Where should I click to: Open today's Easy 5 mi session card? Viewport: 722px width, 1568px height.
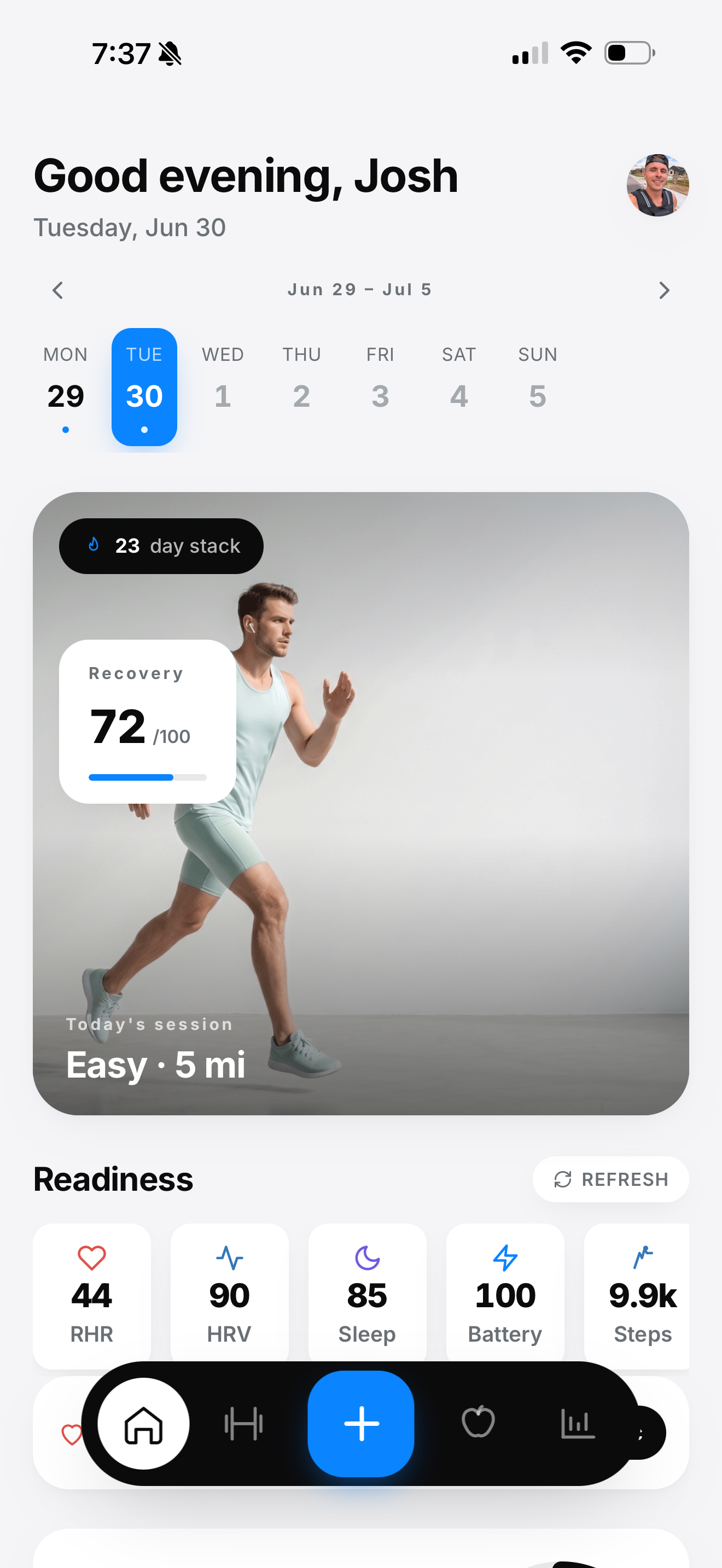pos(361,804)
